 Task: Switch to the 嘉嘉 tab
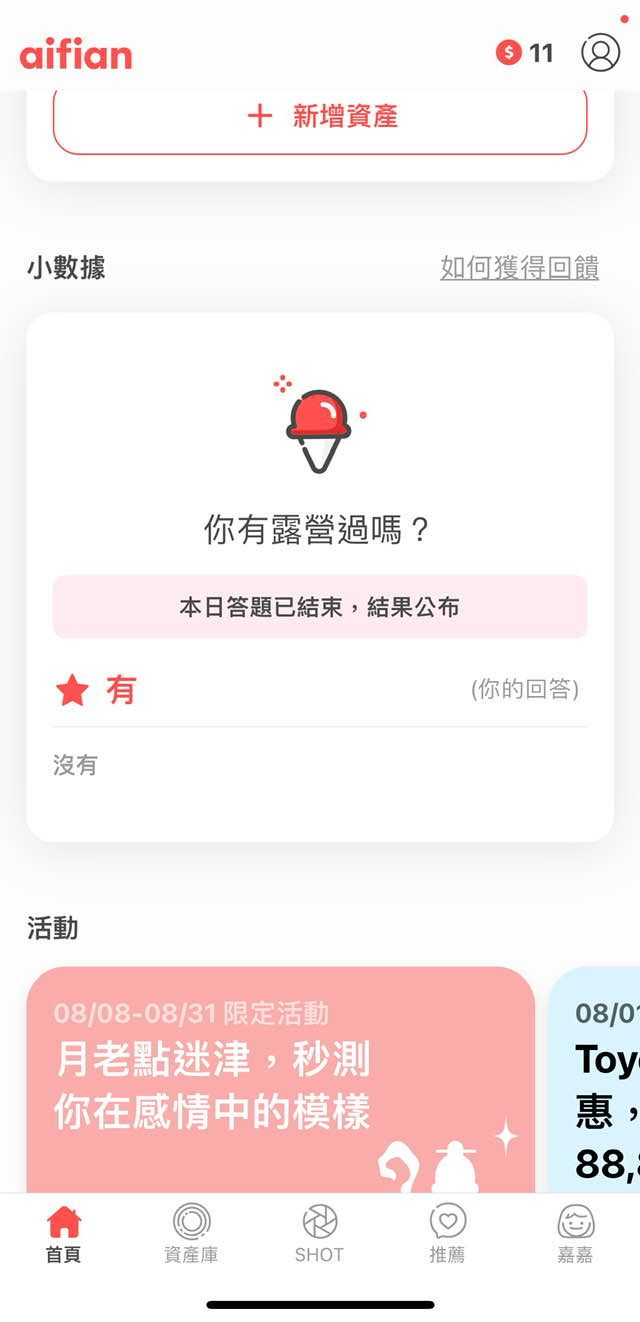click(x=575, y=1234)
